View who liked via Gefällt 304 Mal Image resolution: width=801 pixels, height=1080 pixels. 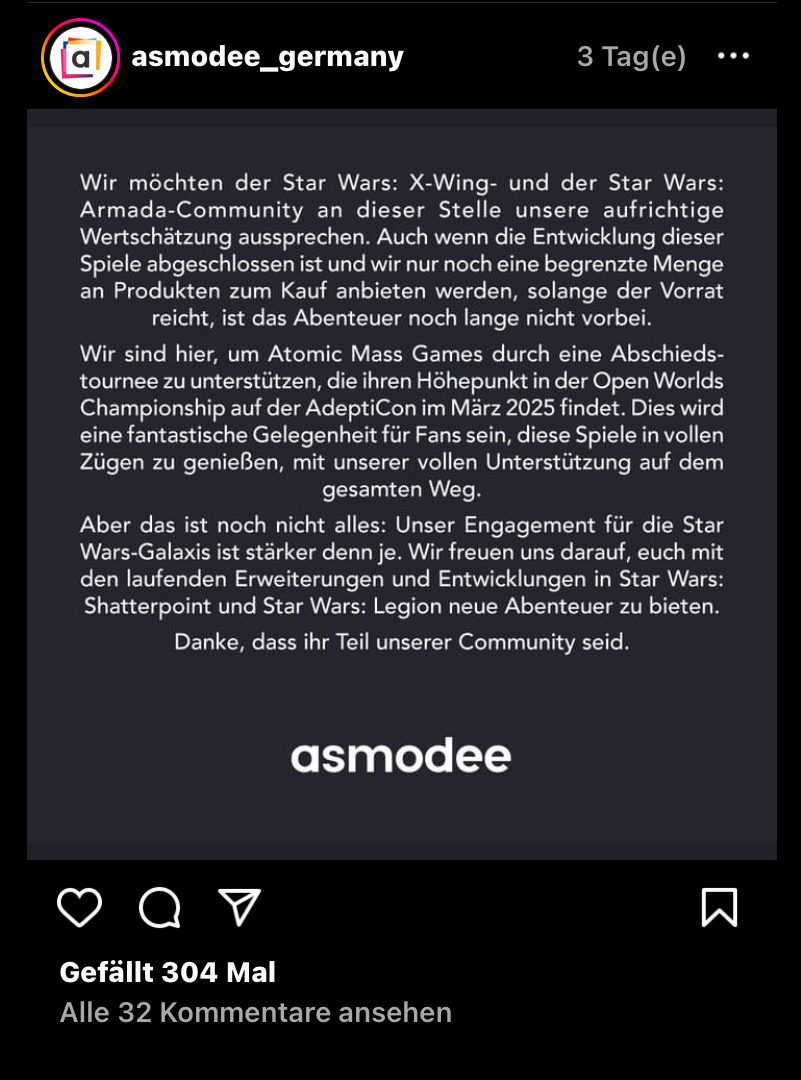168,971
